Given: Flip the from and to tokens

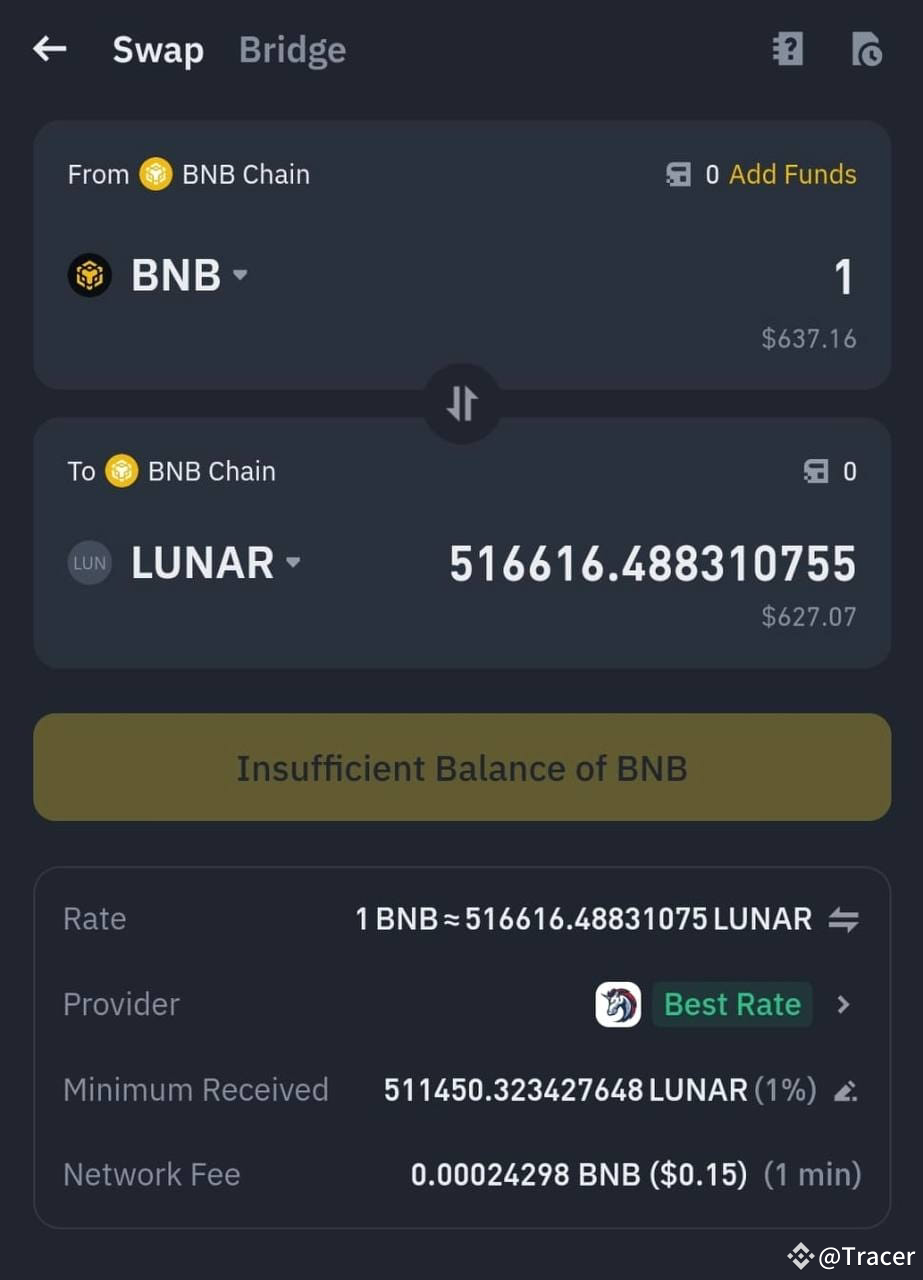Looking at the screenshot, I should pos(462,404).
